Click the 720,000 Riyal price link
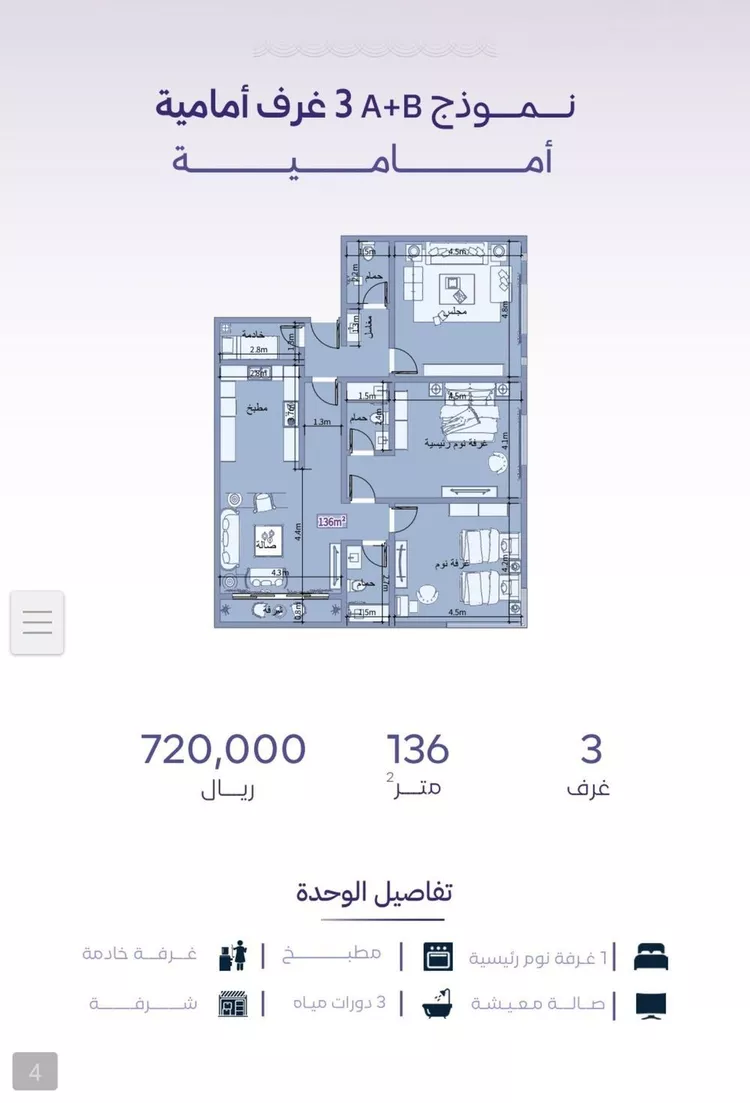The width and height of the screenshot is (750, 1103). click(x=225, y=748)
